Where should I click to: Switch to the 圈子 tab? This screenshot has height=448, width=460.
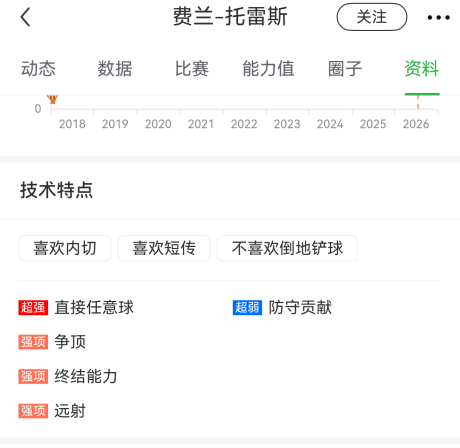tap(345, 69)
